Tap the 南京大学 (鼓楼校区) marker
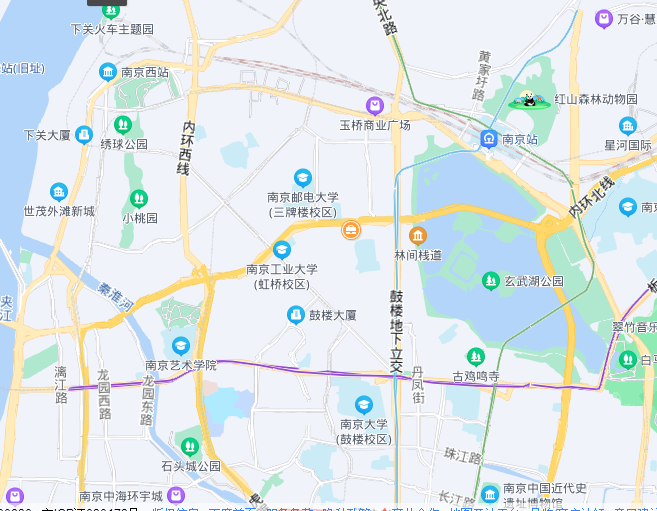 click(x=363, y=405)
